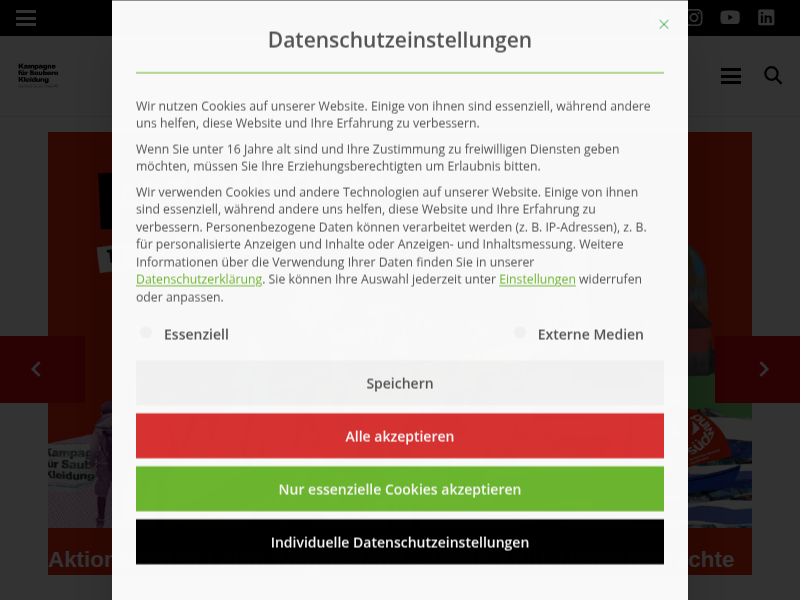Tap the Speichern button

point(399,383)
